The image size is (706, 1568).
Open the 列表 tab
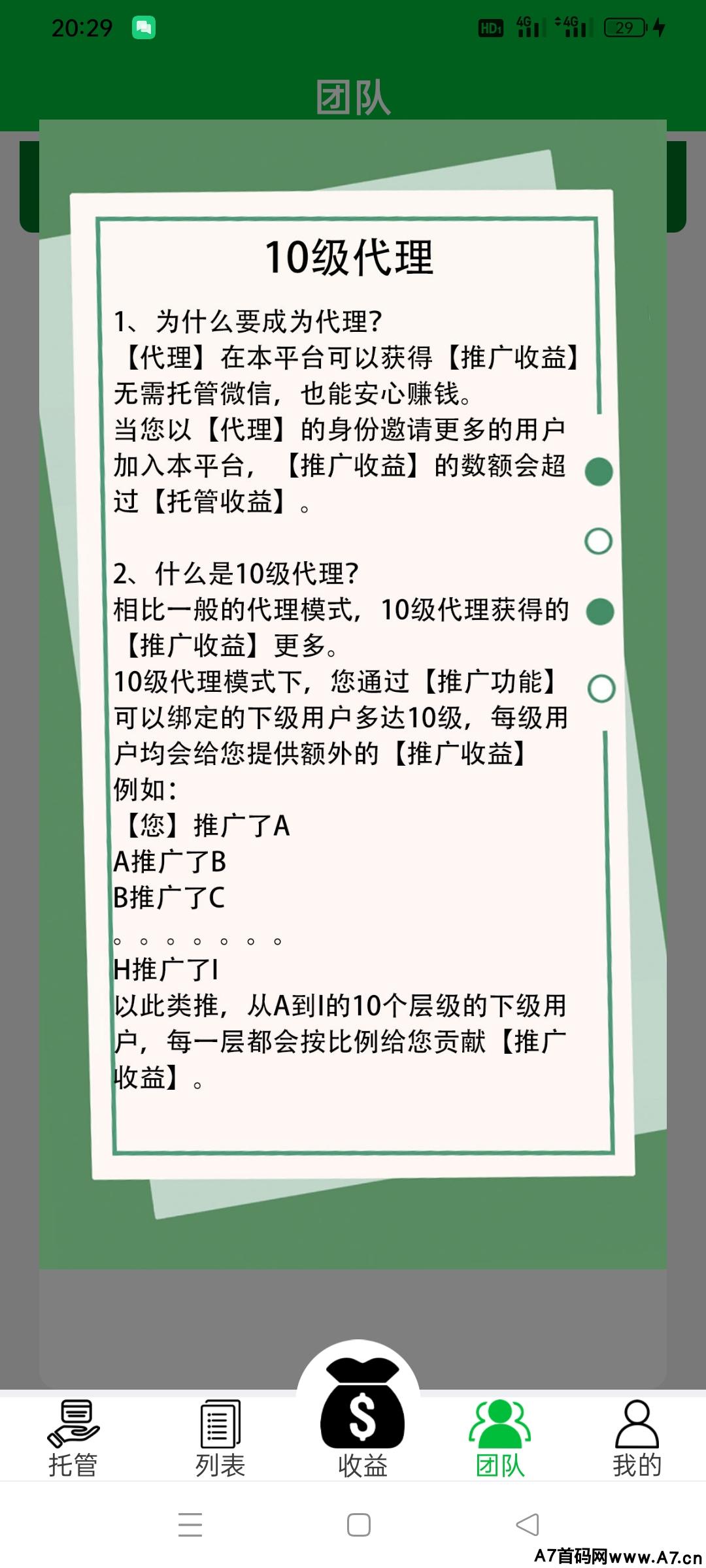(x=220, y=1439)
